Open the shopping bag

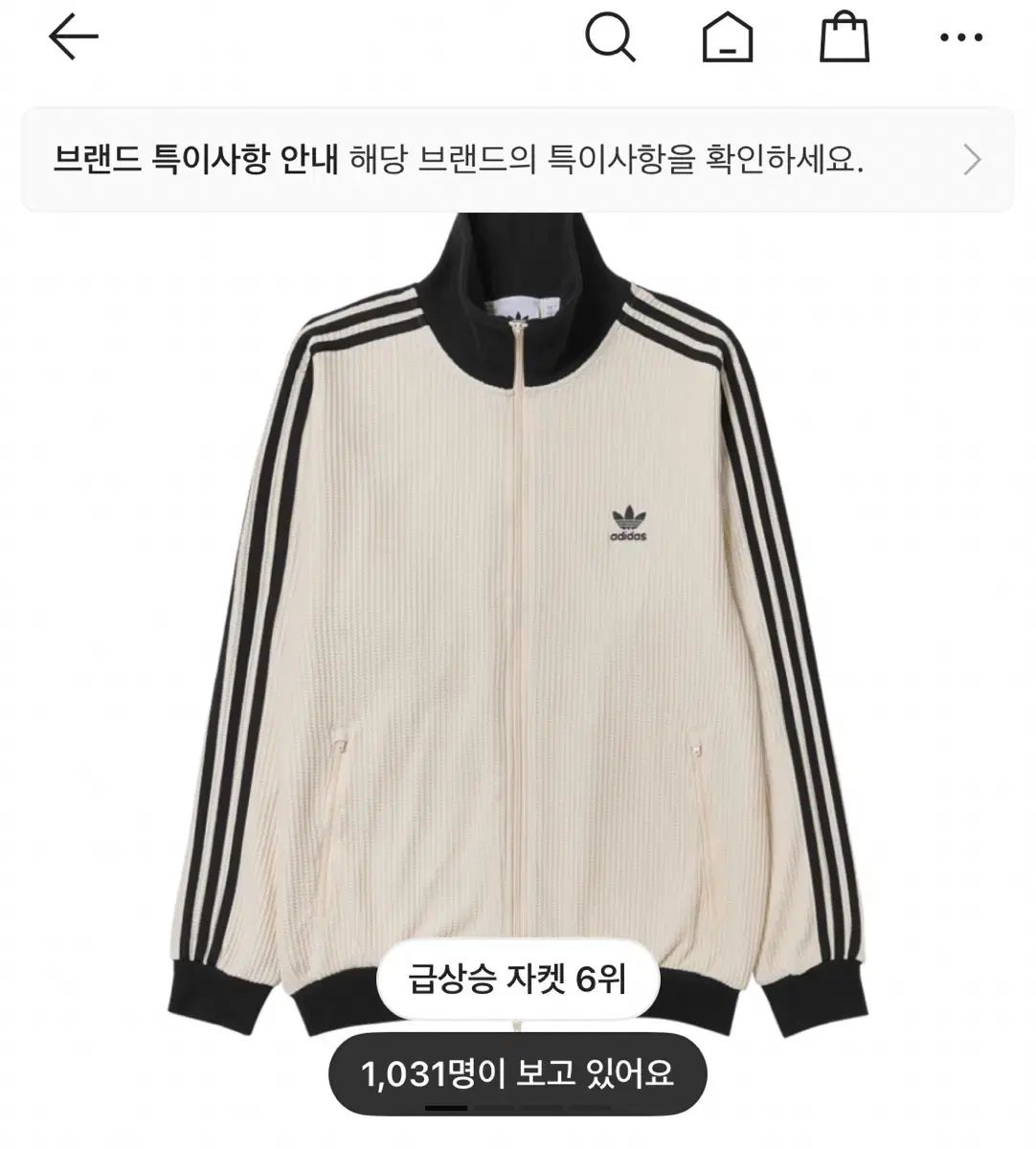click(845, 39)
